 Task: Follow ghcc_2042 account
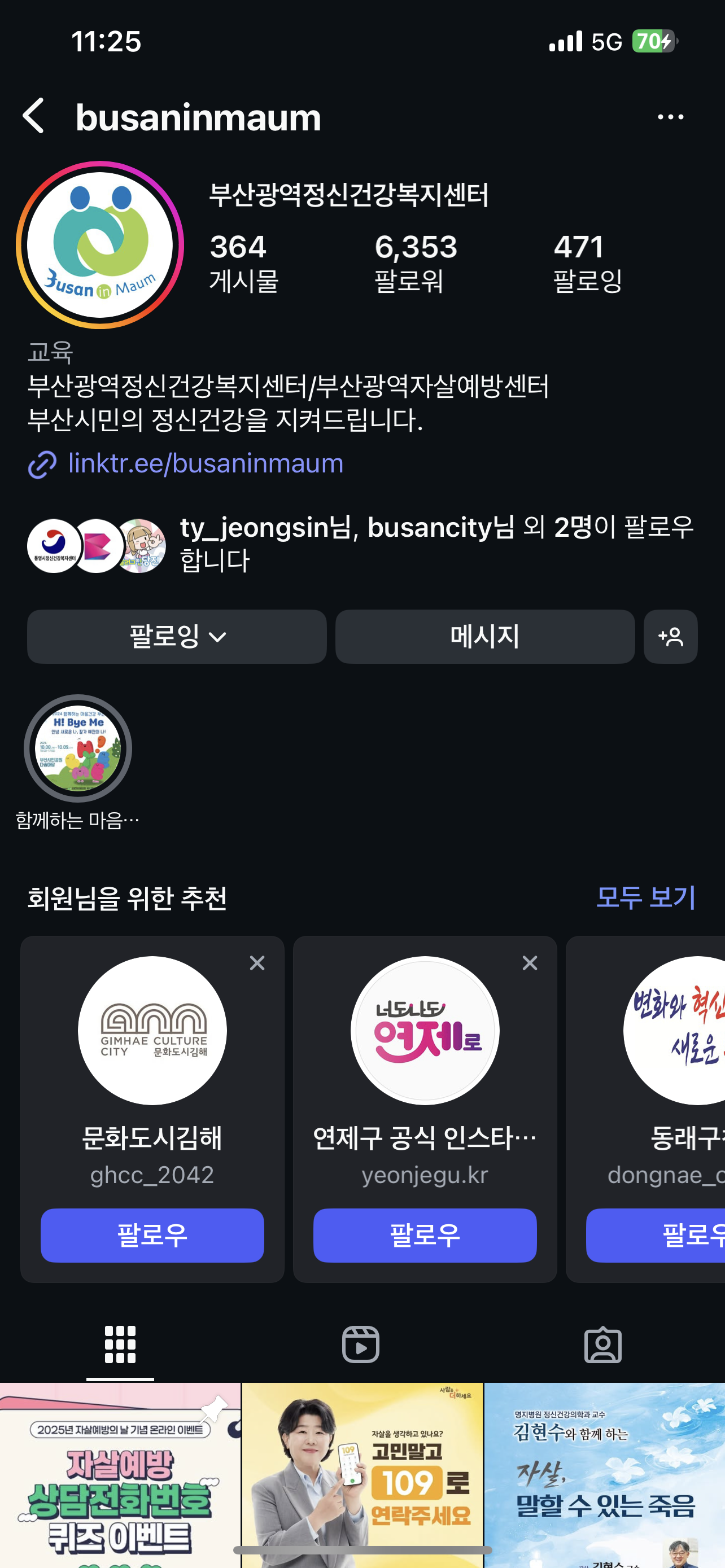click(152, 1235)
